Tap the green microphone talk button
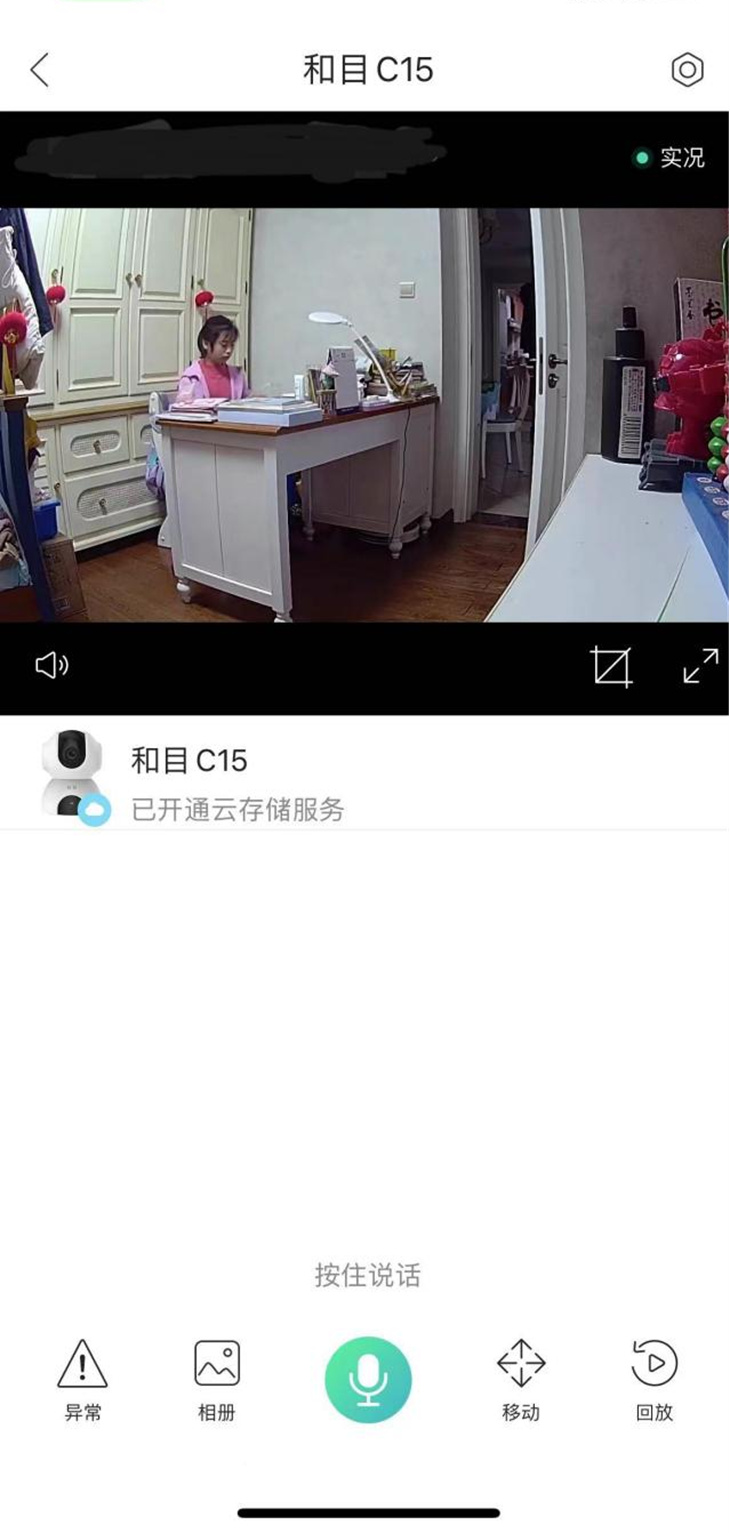730x1533 pixels. (x=368, y=1379)
